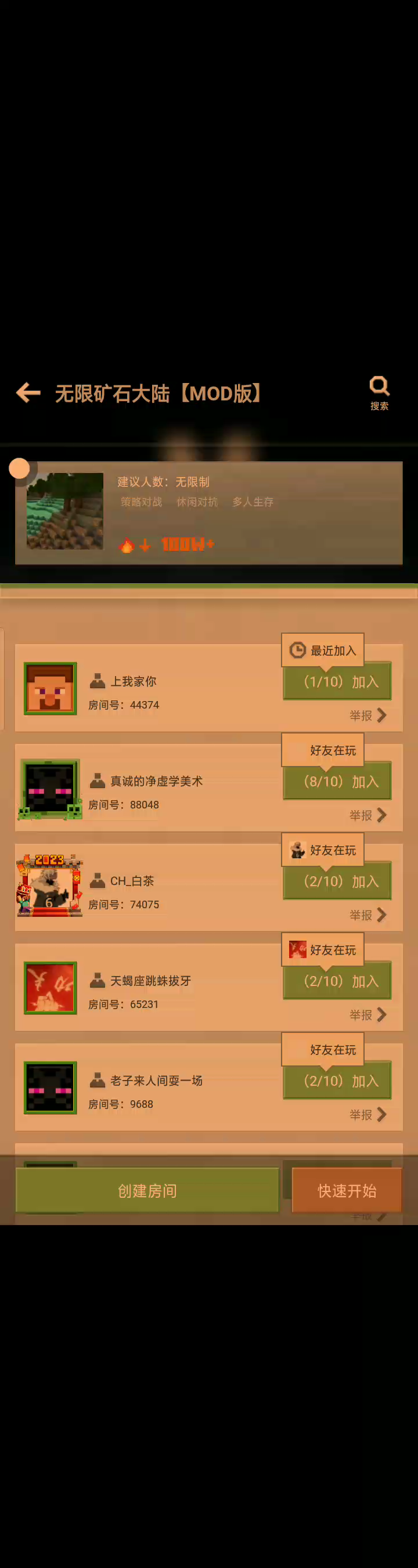Tap 创建房间 to create a room
The image size is (418, 1568).
(x=147, y=1191)
